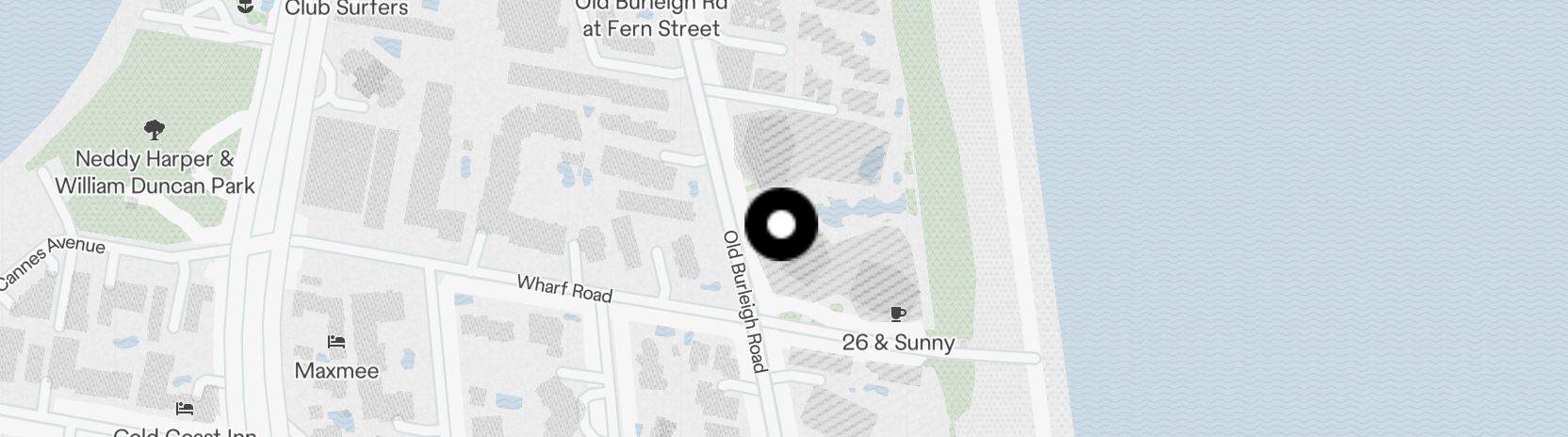Tap the black location pin marker
Screen dimensions: 1568x437
(x=781, y=224)
